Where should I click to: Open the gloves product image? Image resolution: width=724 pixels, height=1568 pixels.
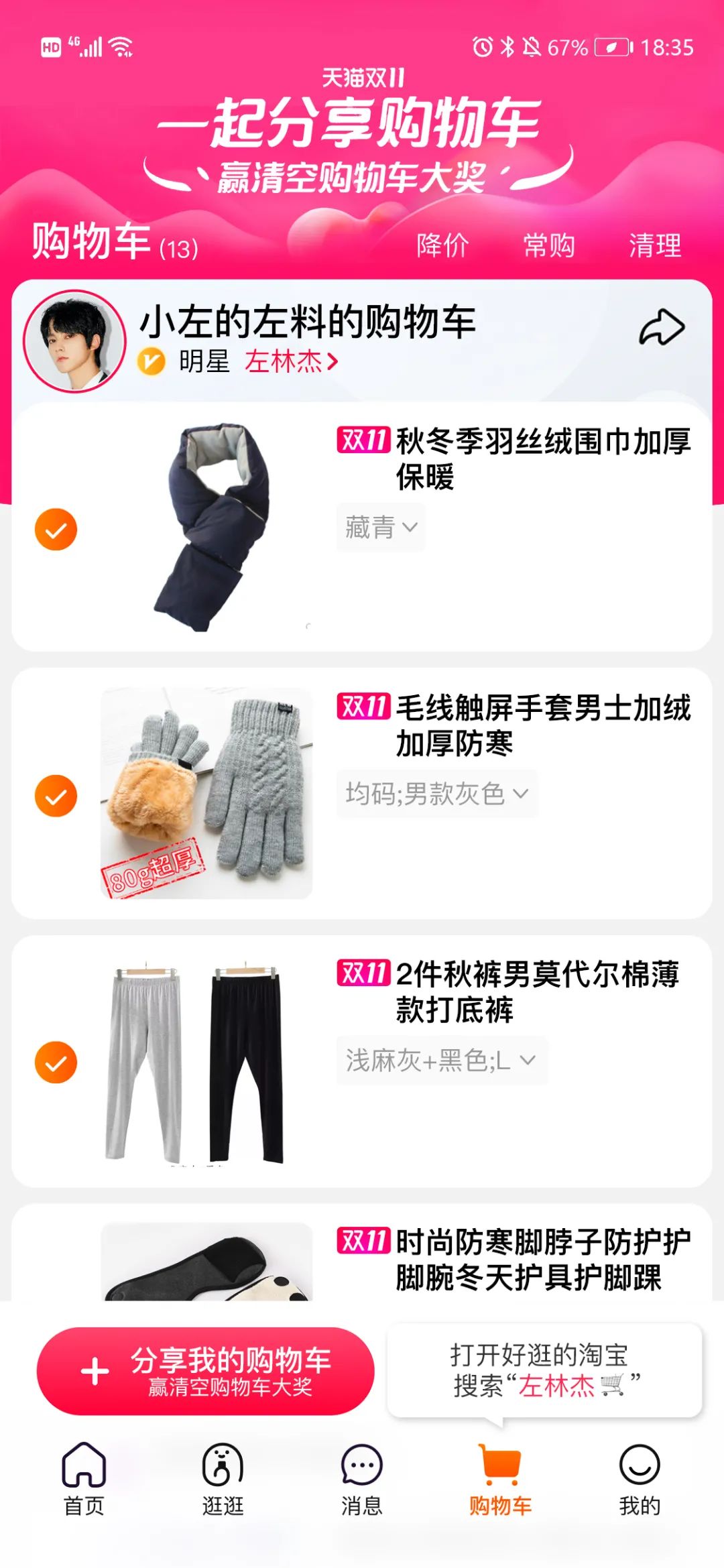point(206,793)
